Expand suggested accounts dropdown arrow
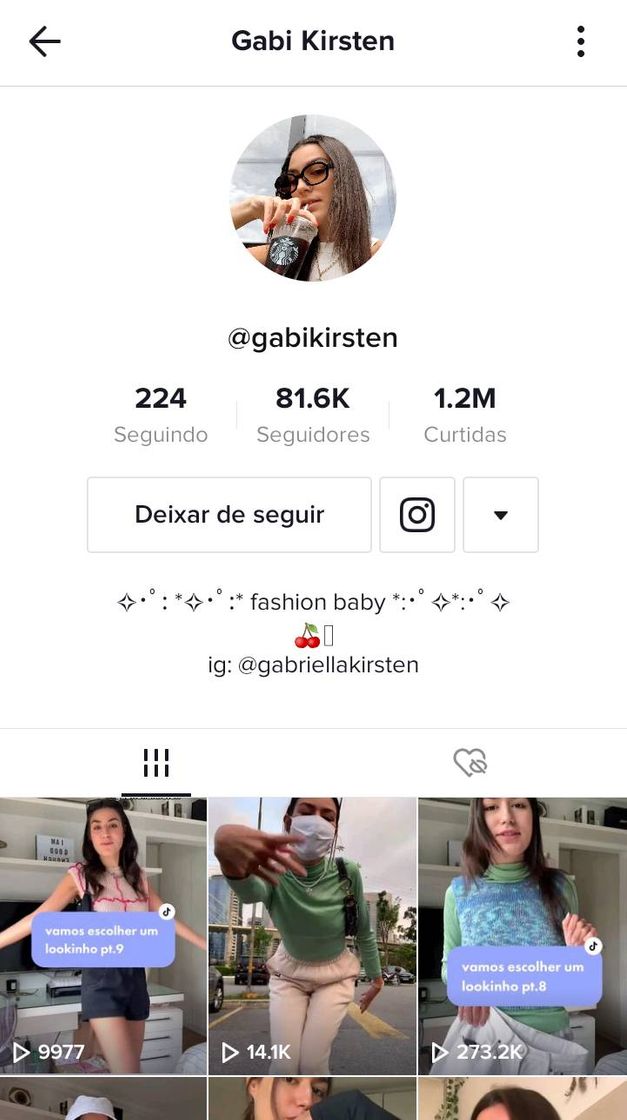627x1120 pixels. coord(501,515)
